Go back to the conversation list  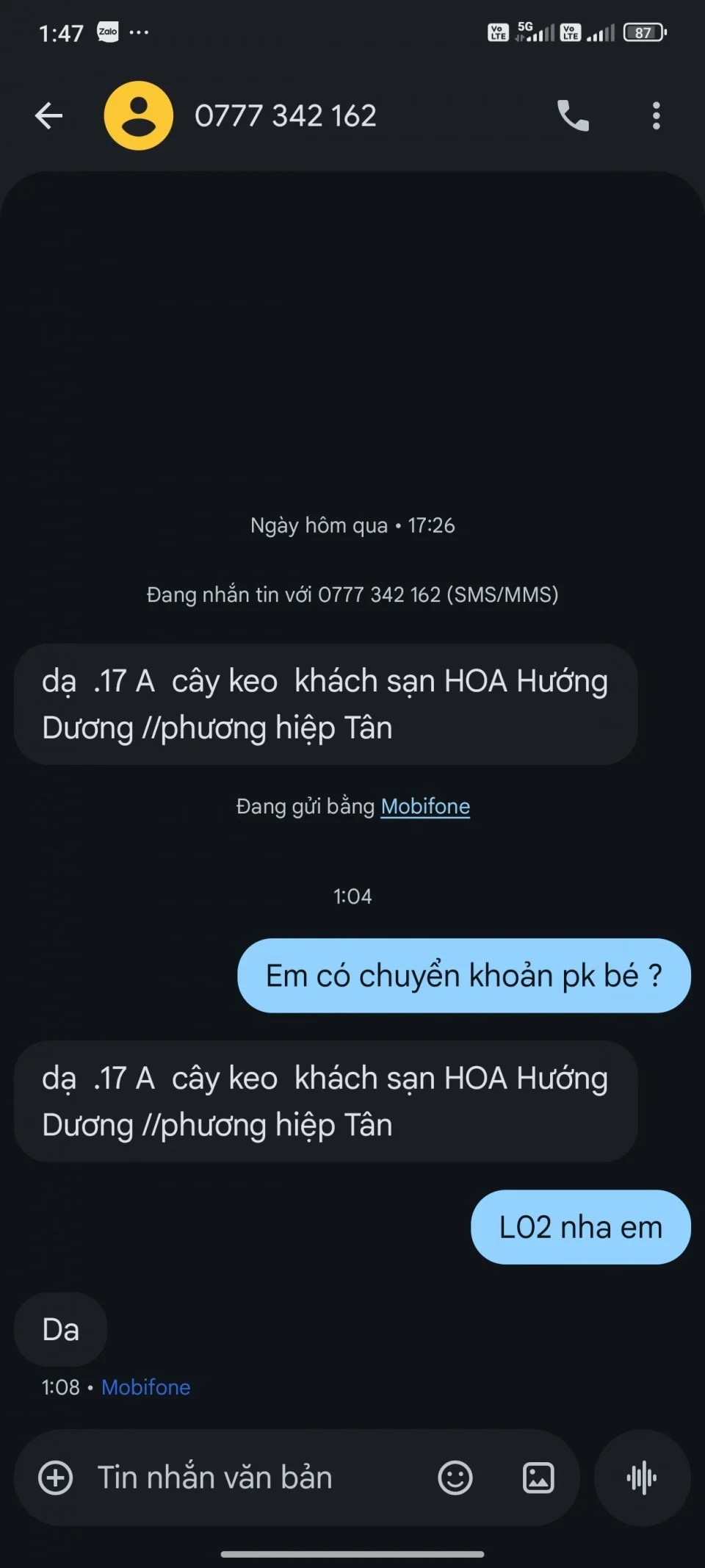click(49, 116)
